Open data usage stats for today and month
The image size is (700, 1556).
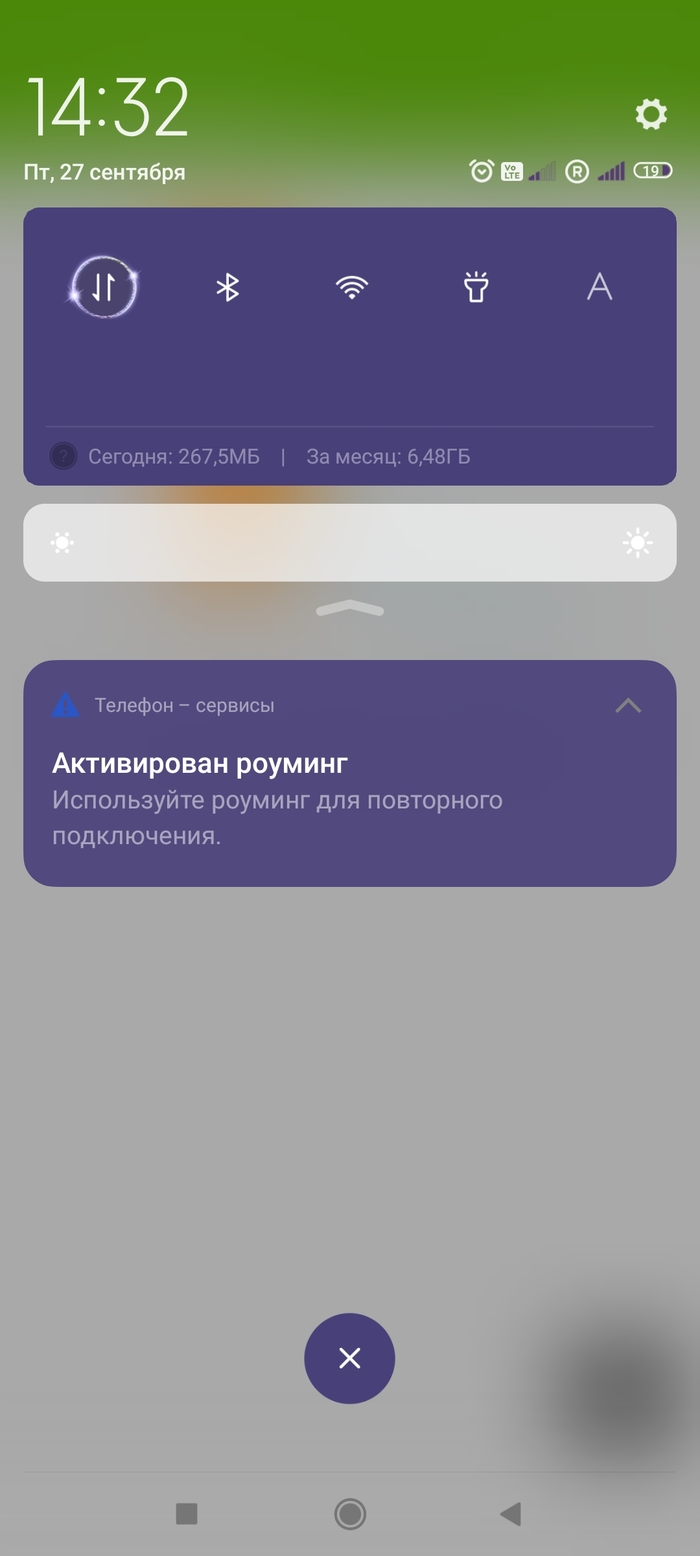coord(278,457)
